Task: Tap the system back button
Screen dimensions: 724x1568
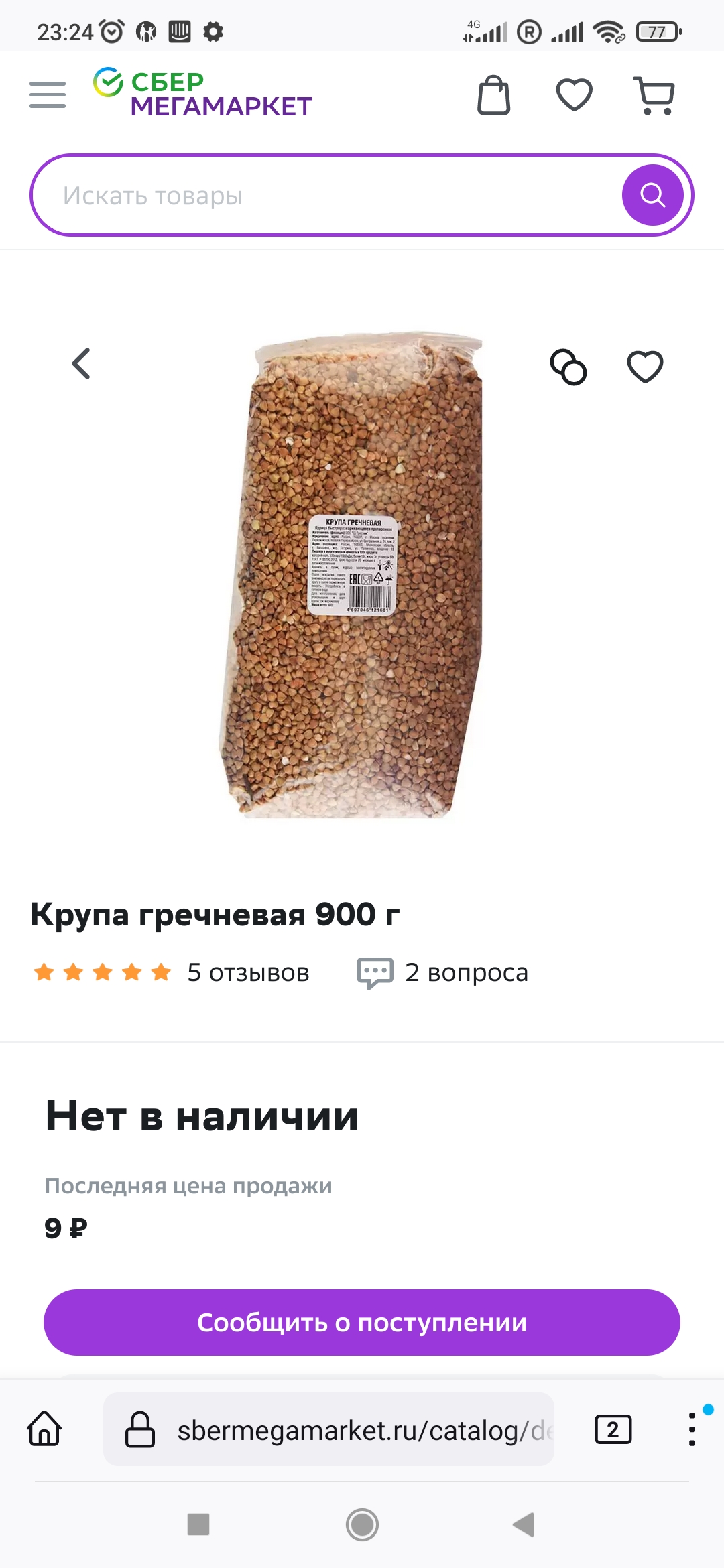Action: (524, 1524)
